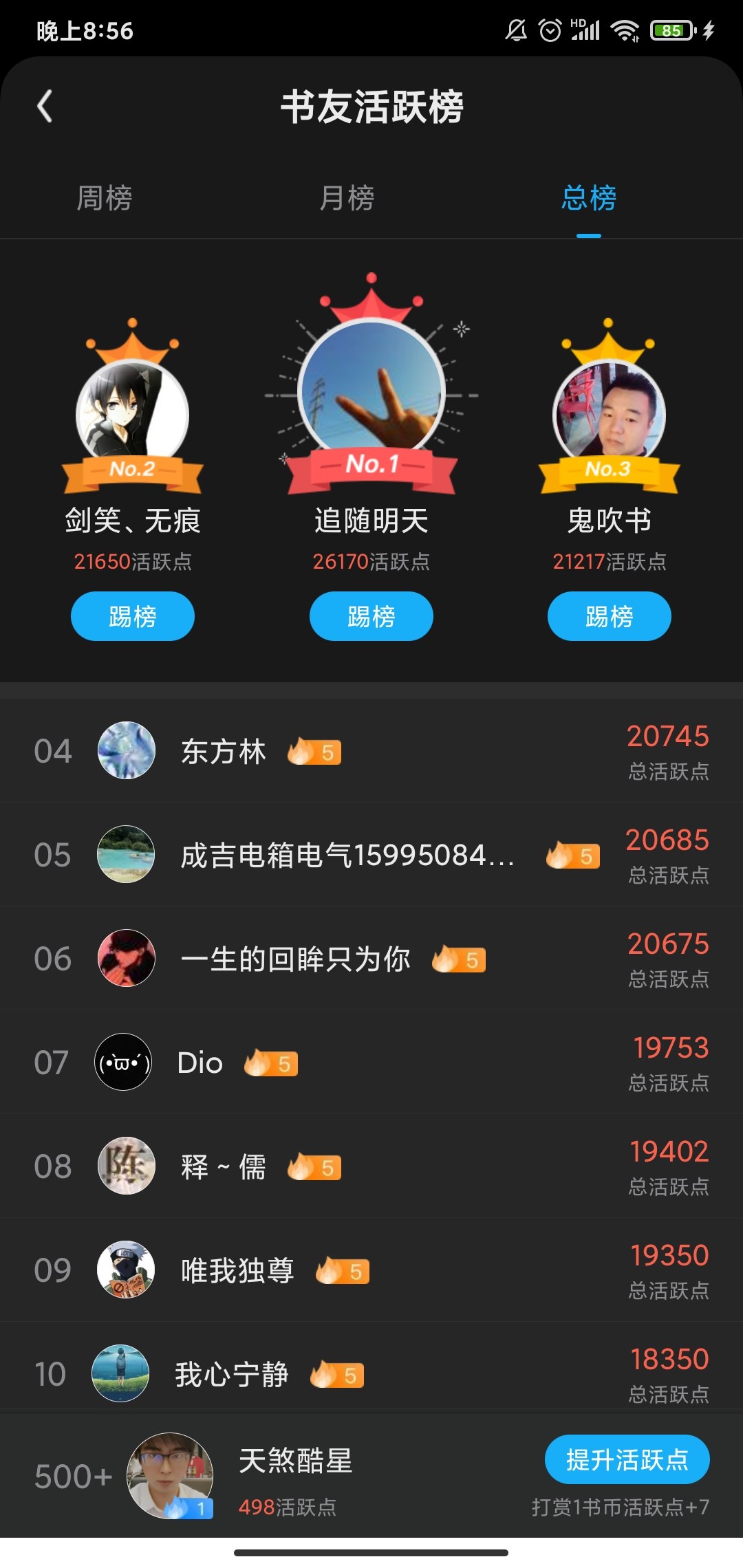Open the 释～儒 ranking row
Viewport: 743px width, 1568px height.
(371, 1166)
